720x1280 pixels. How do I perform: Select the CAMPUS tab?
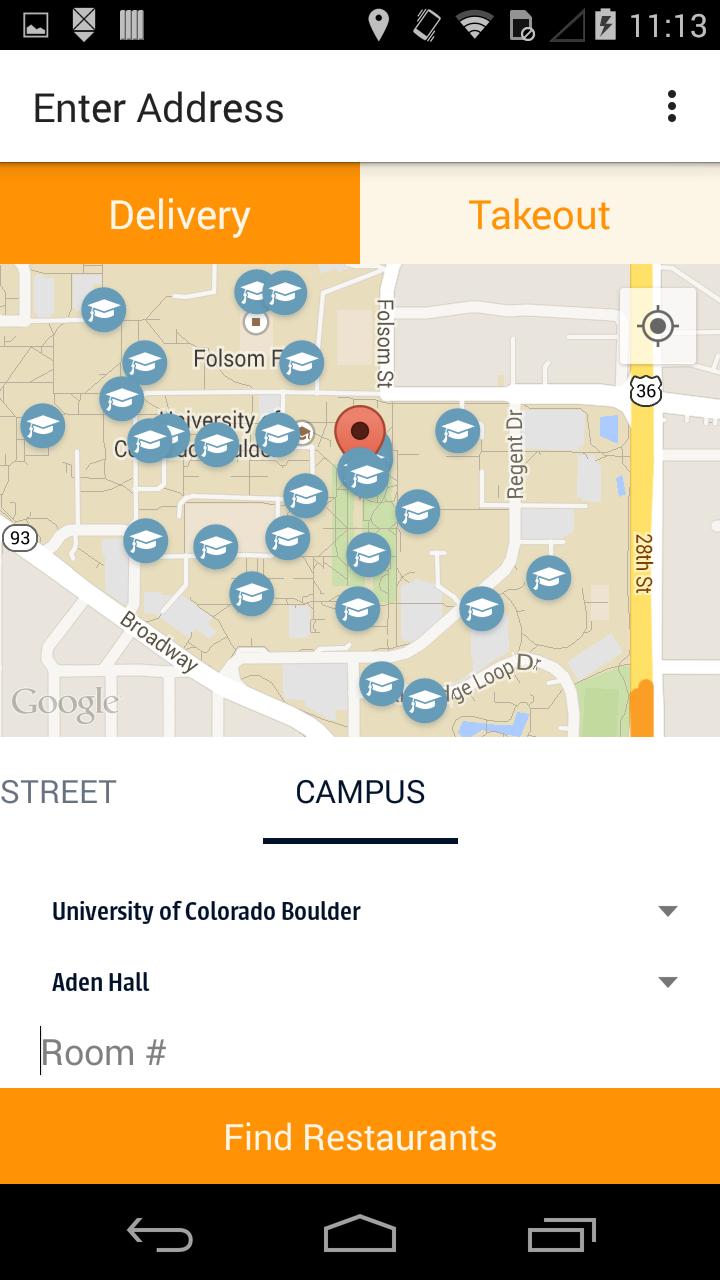click(x=359, y=791)
